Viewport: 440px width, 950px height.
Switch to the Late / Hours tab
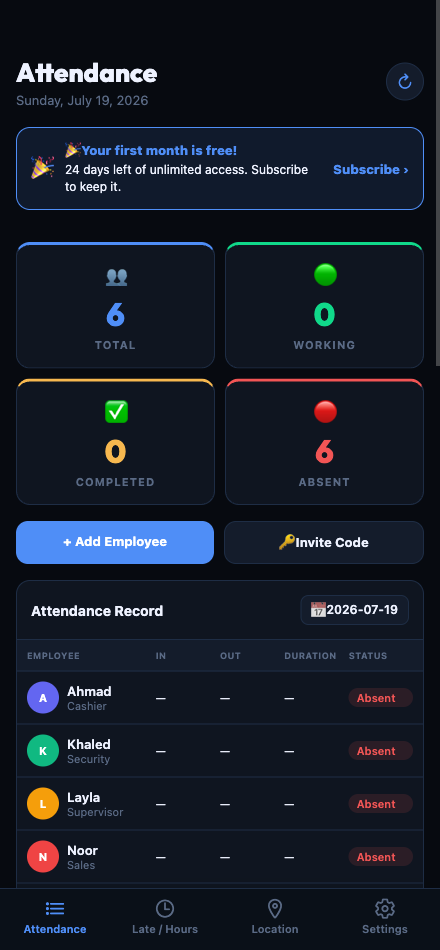click(165, 917)
